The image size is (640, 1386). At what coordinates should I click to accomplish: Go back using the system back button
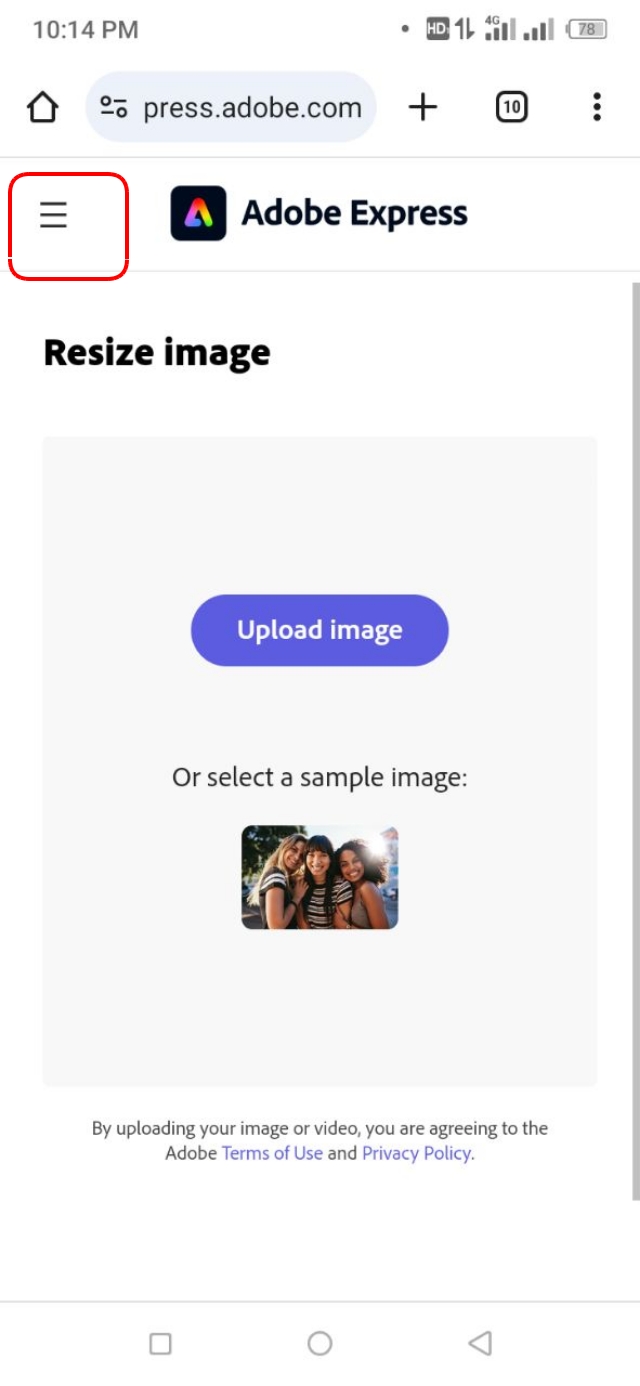pos(480,1343)
